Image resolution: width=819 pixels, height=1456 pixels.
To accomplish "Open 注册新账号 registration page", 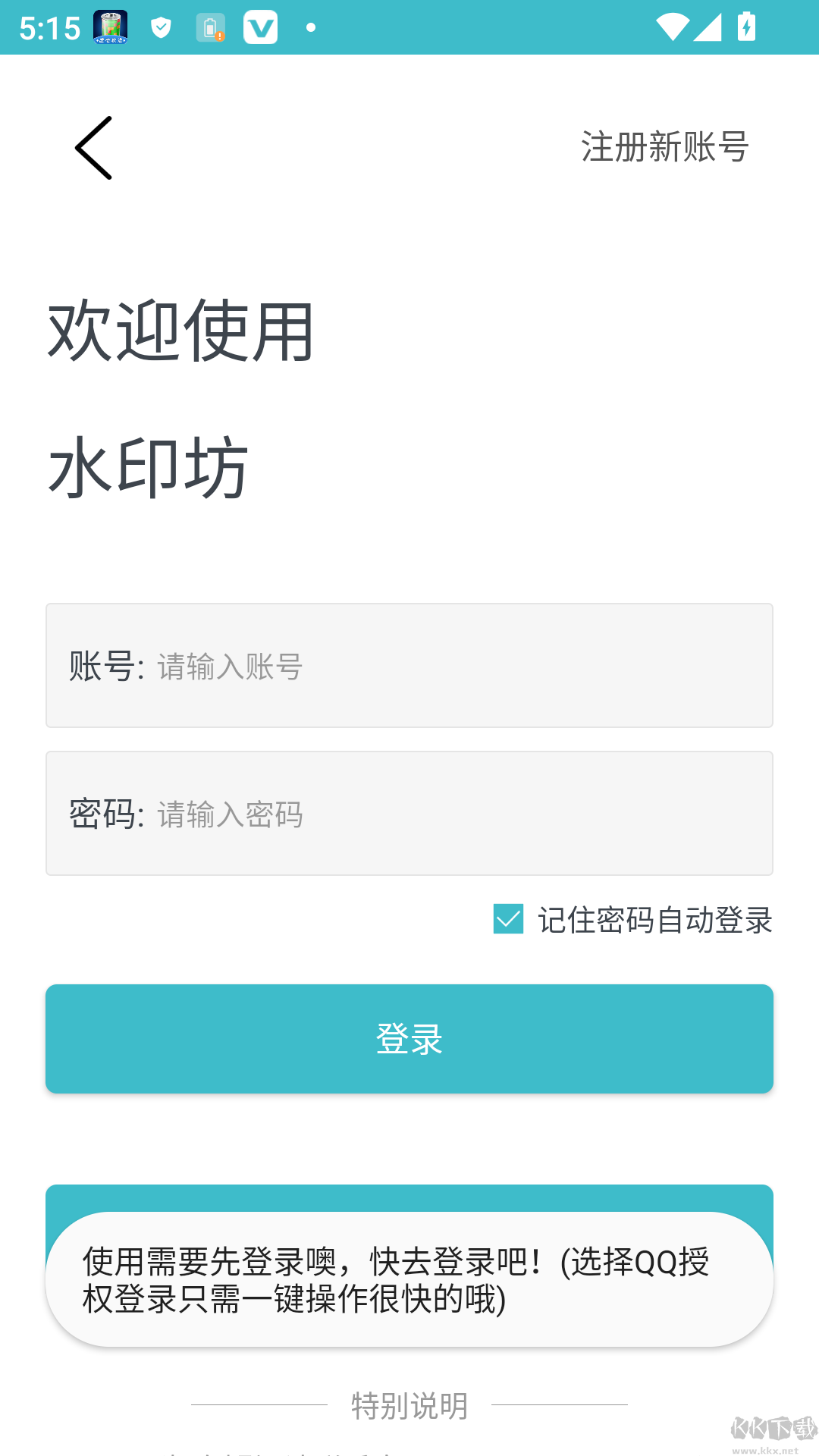I will pos(664,147).
